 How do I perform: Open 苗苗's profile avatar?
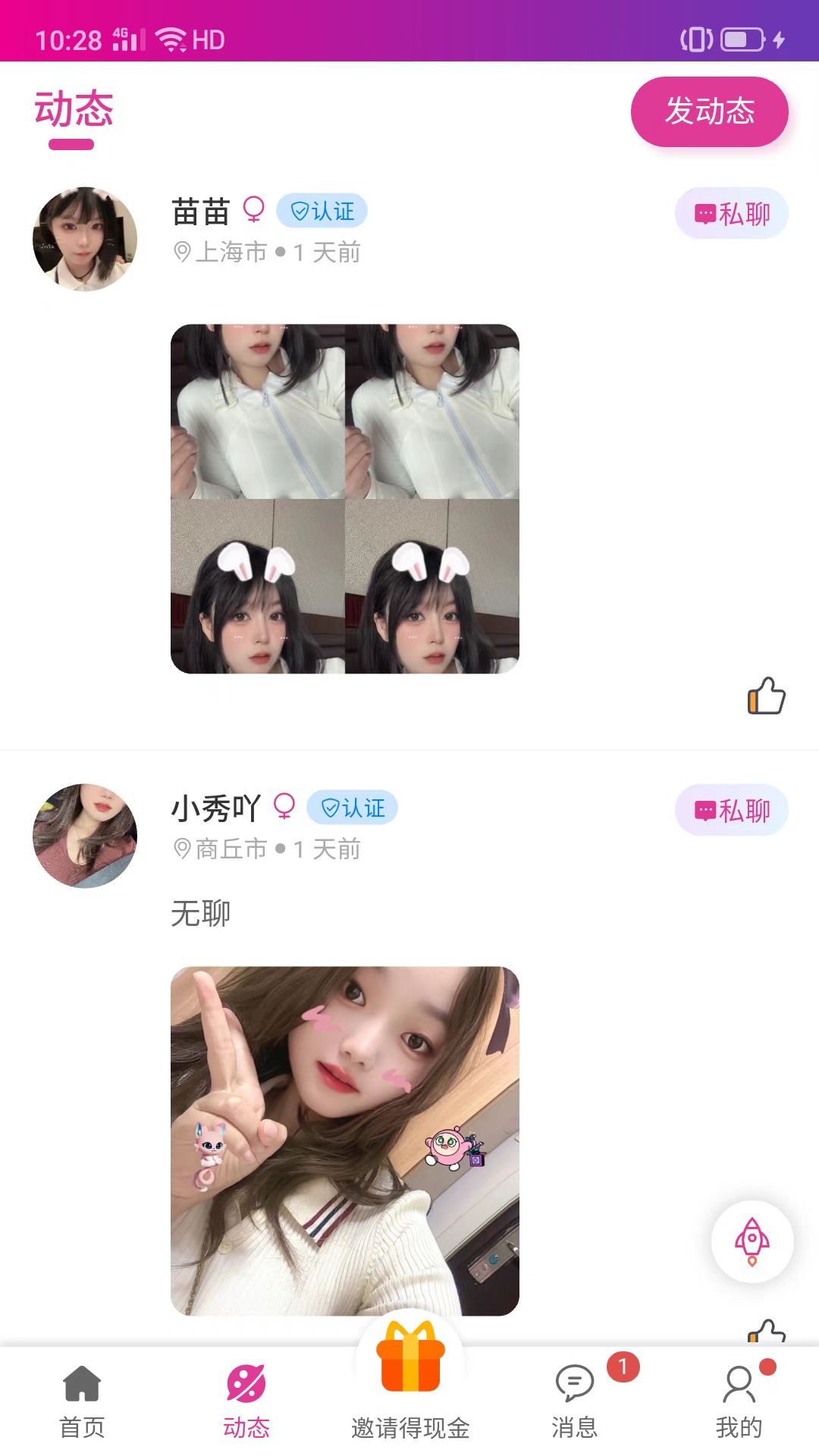(x=85, y=239)
